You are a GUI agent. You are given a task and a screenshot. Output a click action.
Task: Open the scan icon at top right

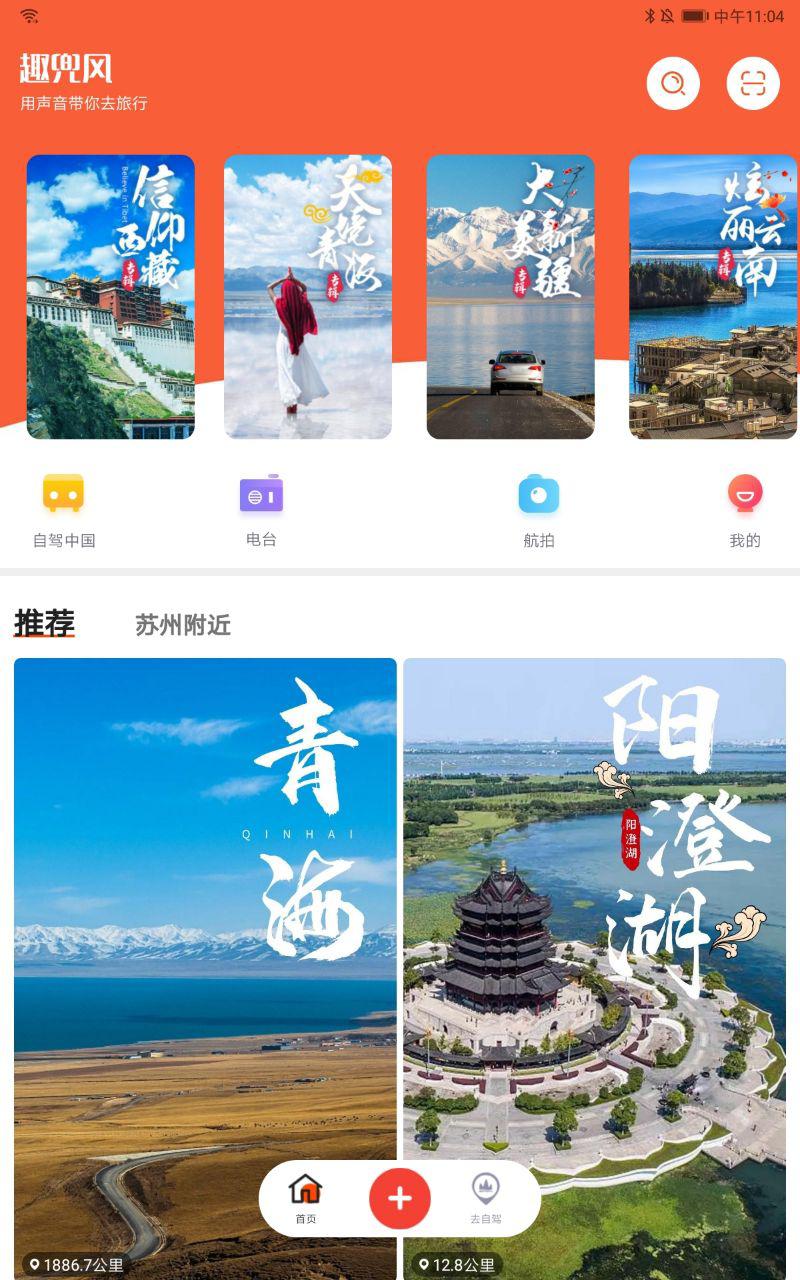coord(753,83)
